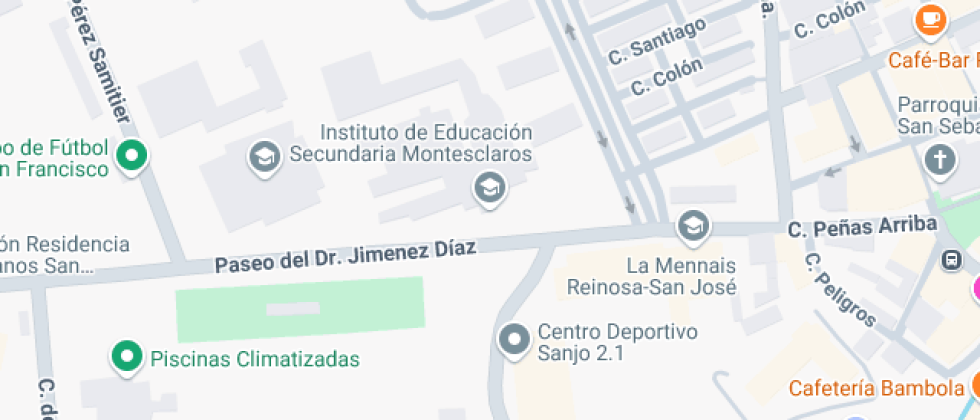Open the Parroquia San Sebastián church pin
Screen dimensions: 980x420
point(940,162)
